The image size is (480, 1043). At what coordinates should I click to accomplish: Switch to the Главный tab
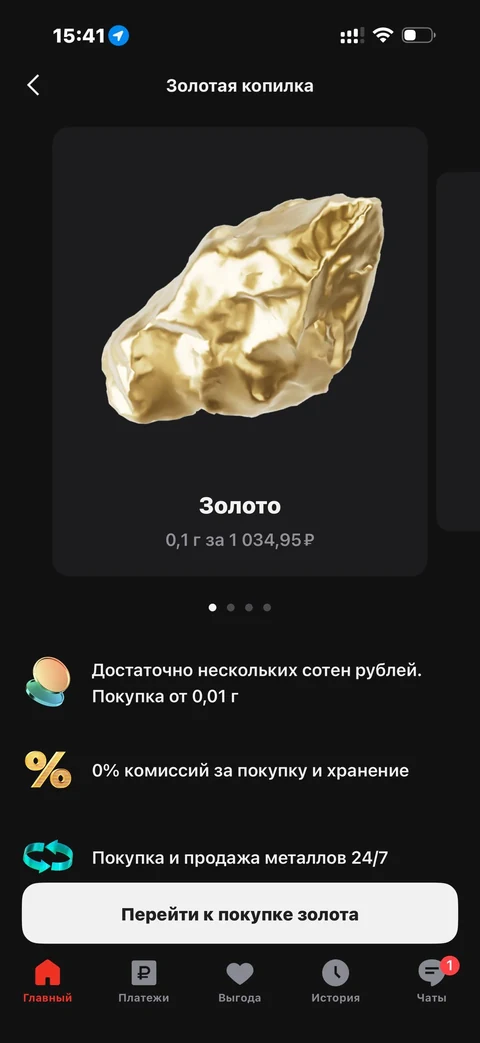47,981
